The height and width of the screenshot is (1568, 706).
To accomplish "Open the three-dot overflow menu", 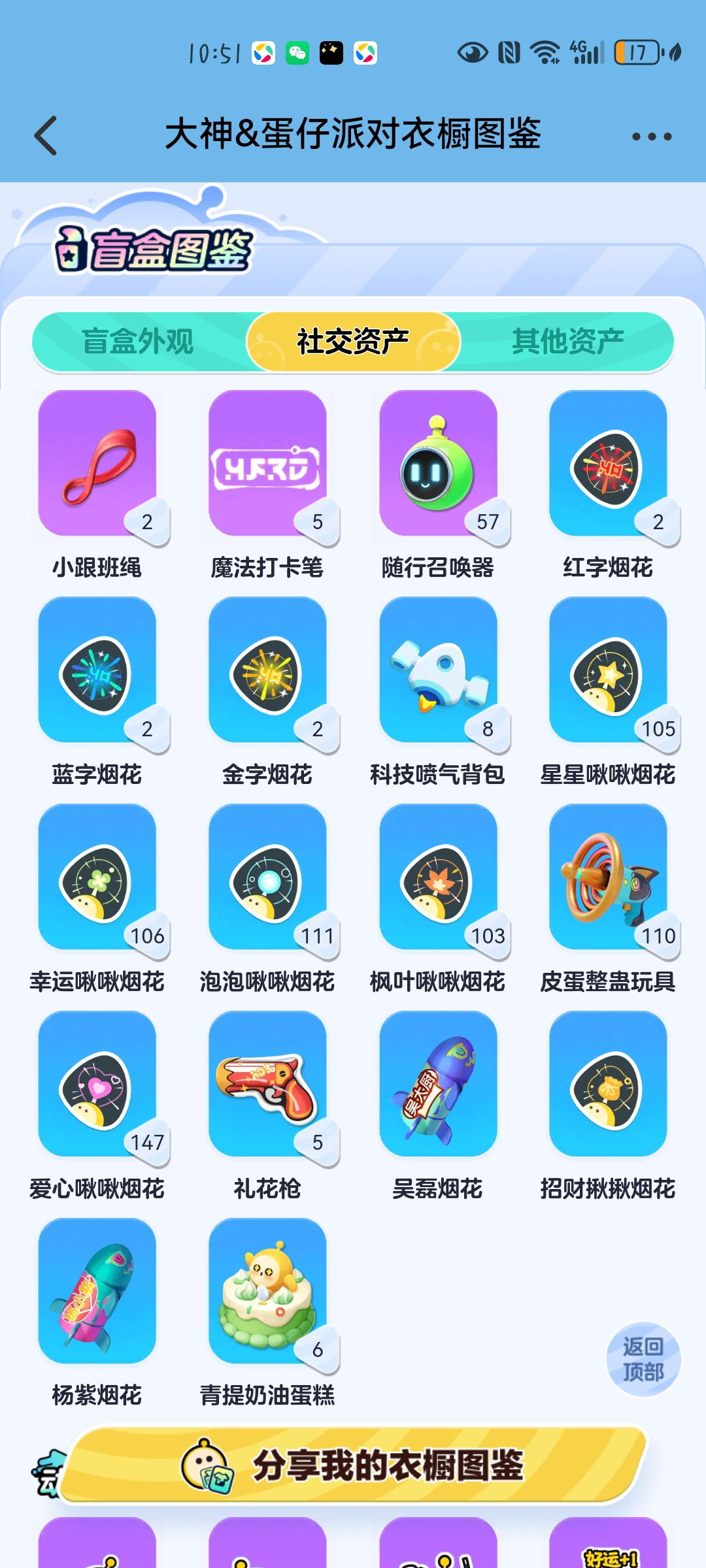I will pyautogui.click(x=651, y=137).
